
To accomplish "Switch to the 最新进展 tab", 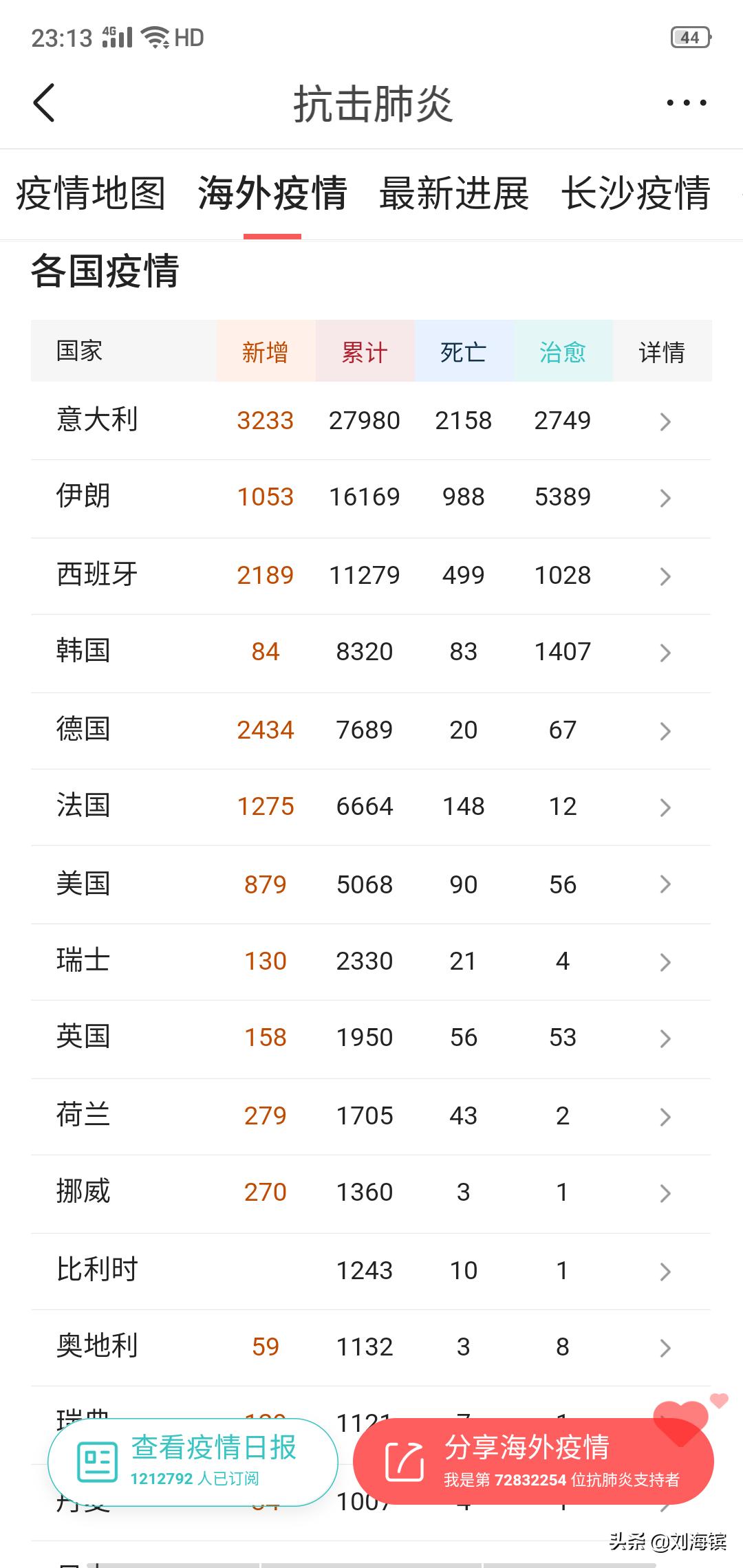I will (x=454, y=193).
